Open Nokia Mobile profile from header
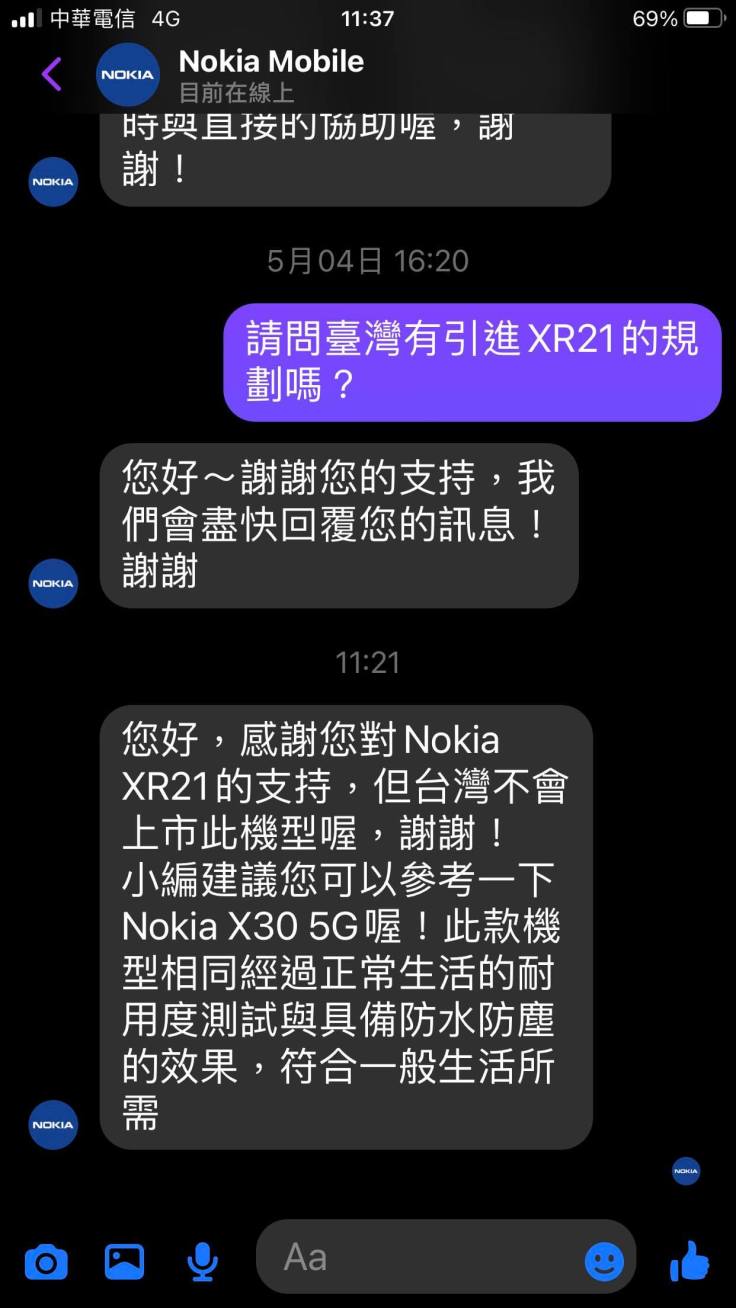This screenshot has height=1308, width=736. pos(270,74)
